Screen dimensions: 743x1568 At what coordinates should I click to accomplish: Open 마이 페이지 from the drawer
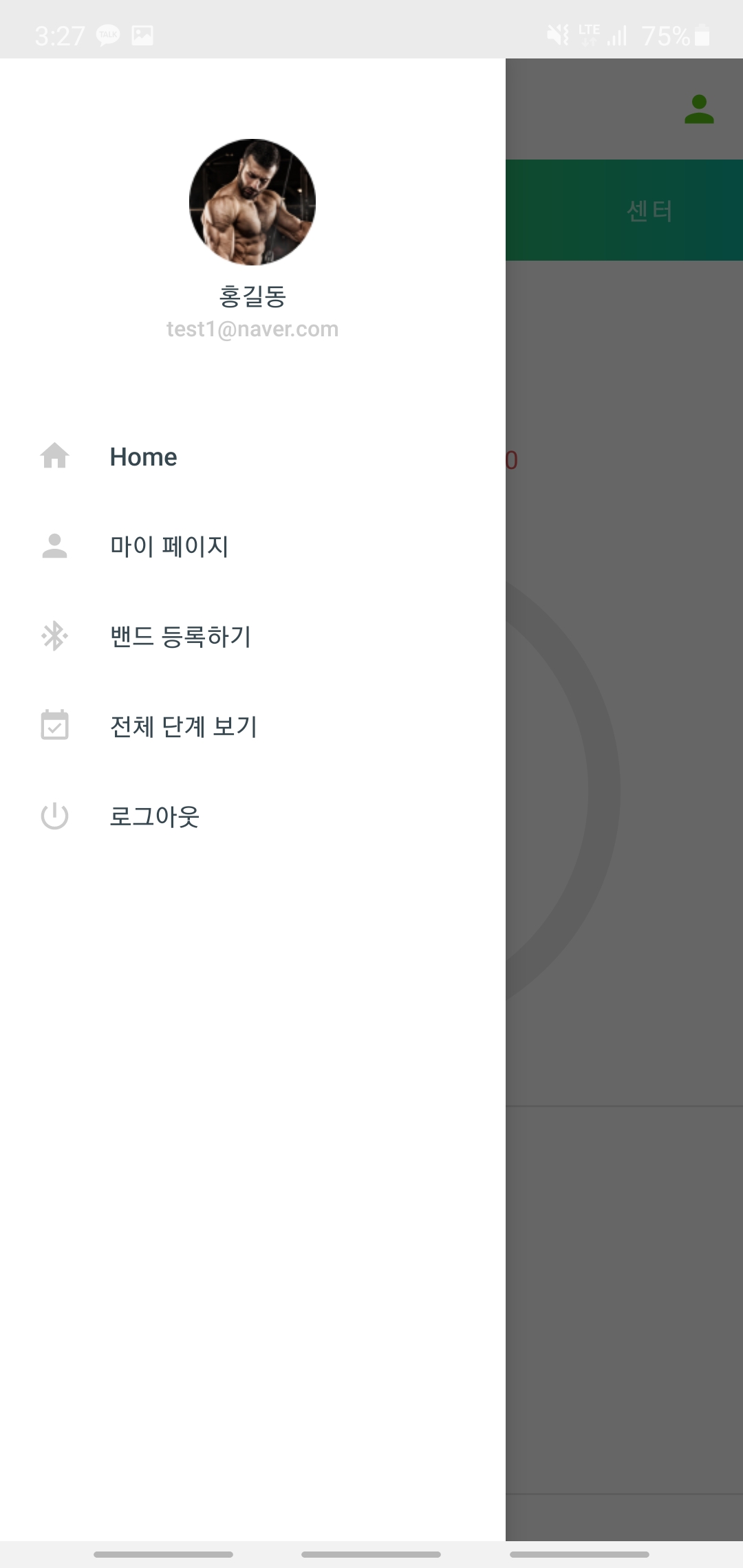252,547
